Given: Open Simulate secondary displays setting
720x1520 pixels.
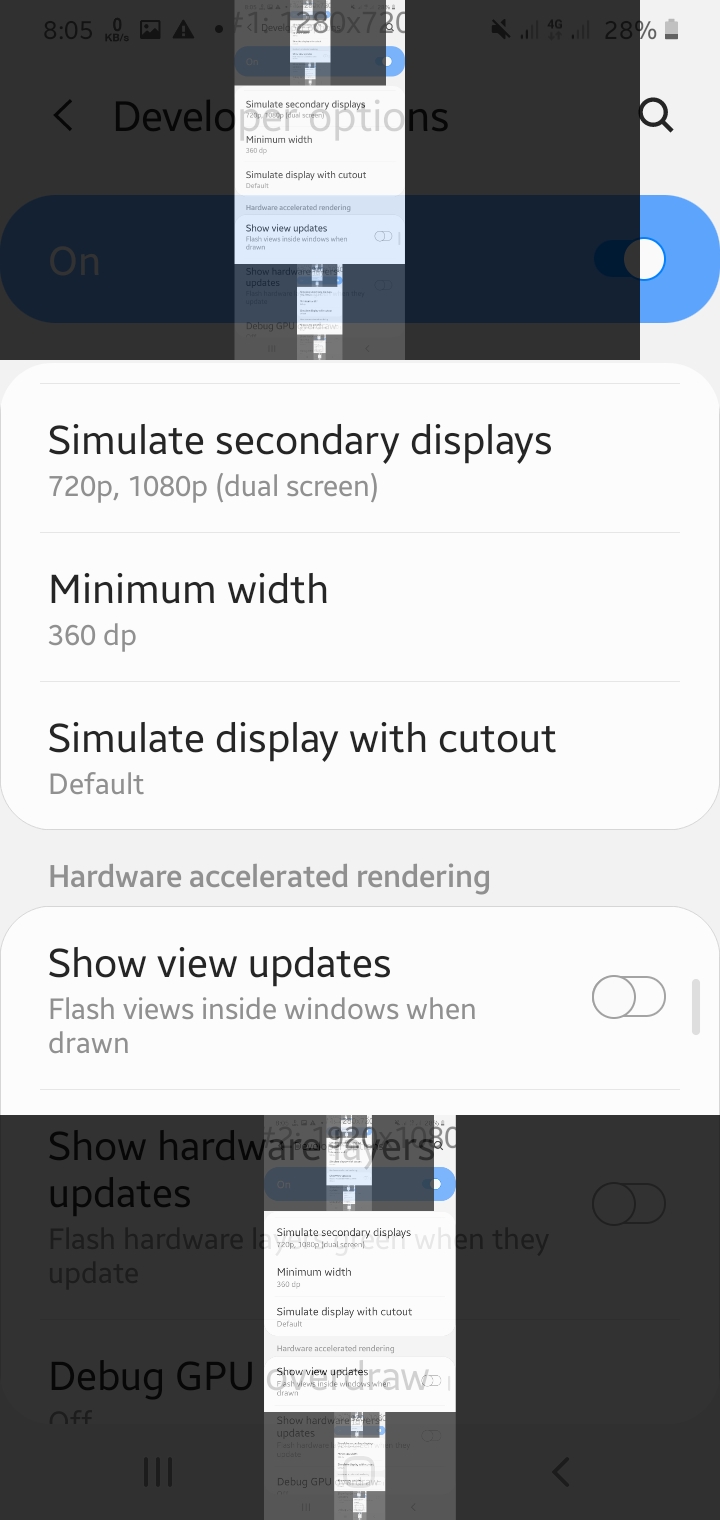Looking at the screenshot, I should [300, 459].
